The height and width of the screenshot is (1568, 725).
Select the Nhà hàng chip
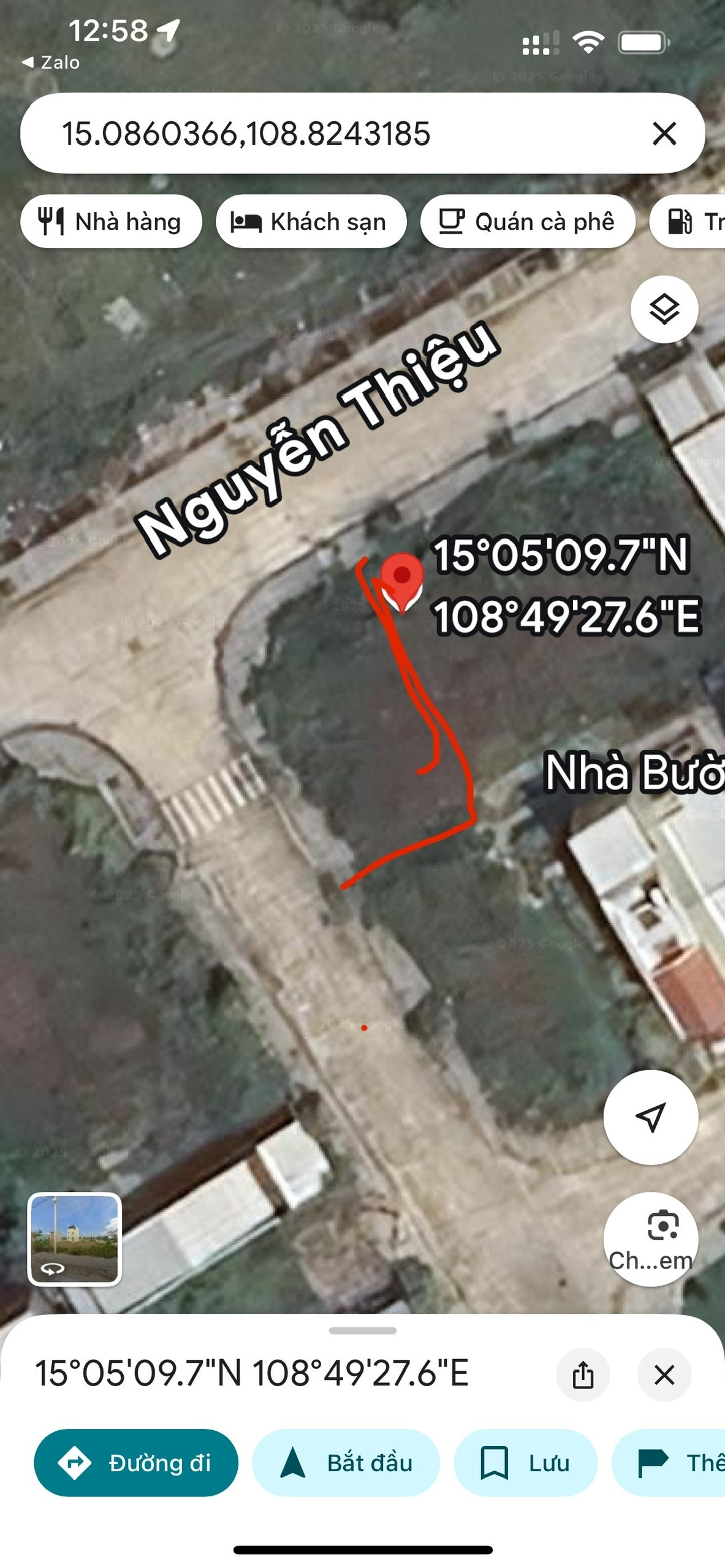click(x=111, y=222)
